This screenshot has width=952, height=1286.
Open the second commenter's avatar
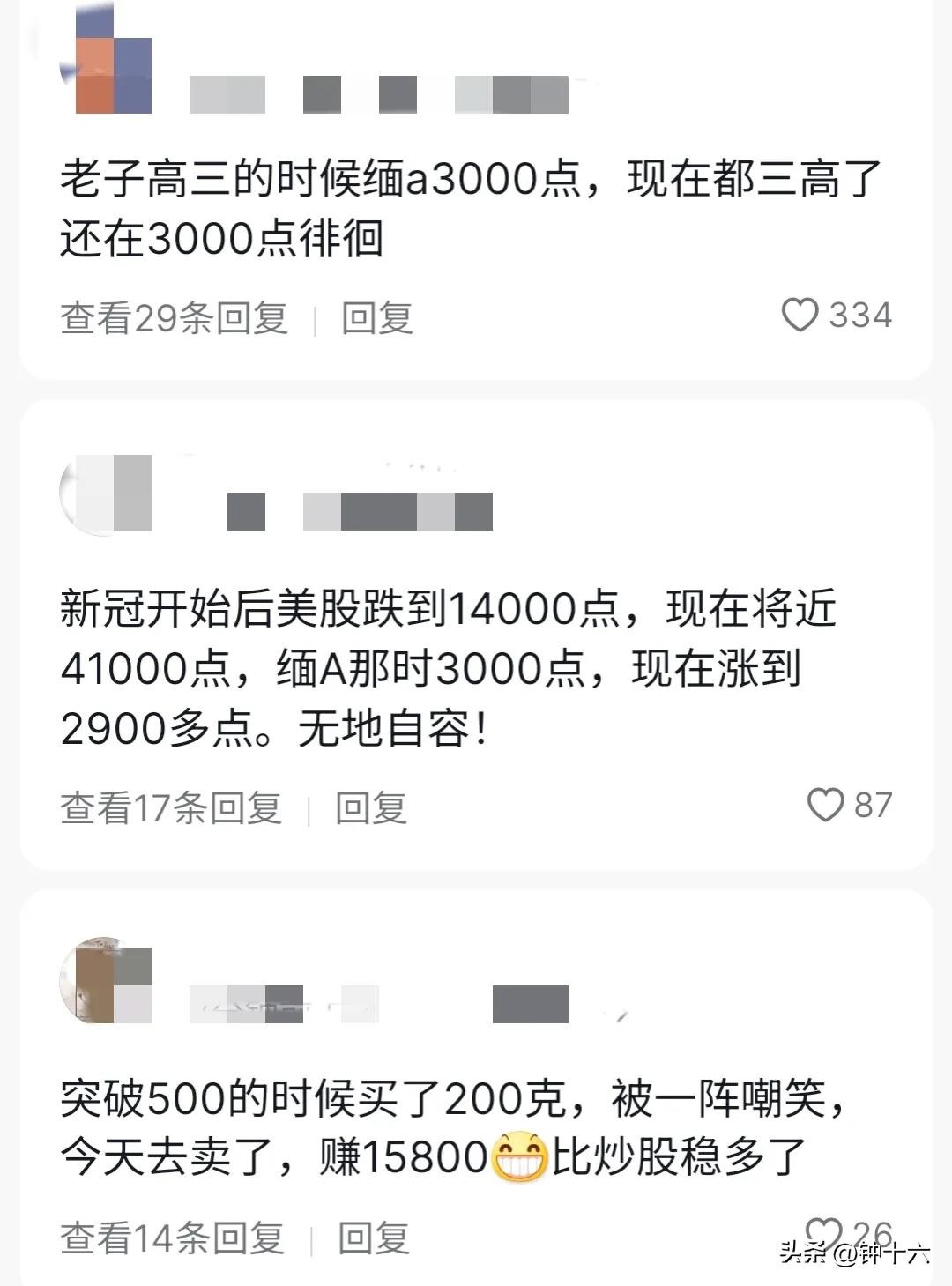pos(106,494)
